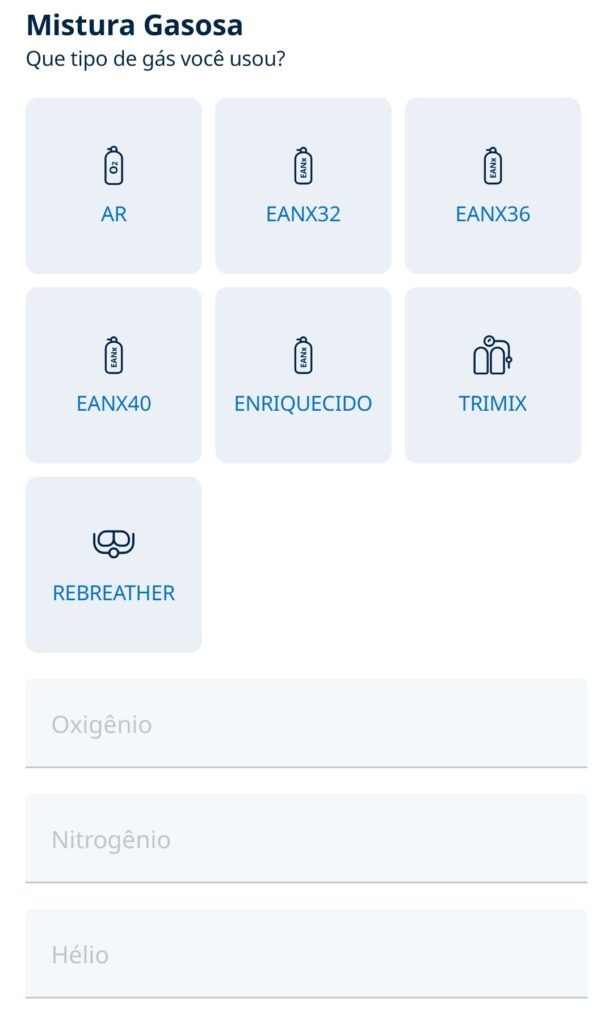
Task: Tap the Oxigênio input field
Action: (x=306, y=724)
